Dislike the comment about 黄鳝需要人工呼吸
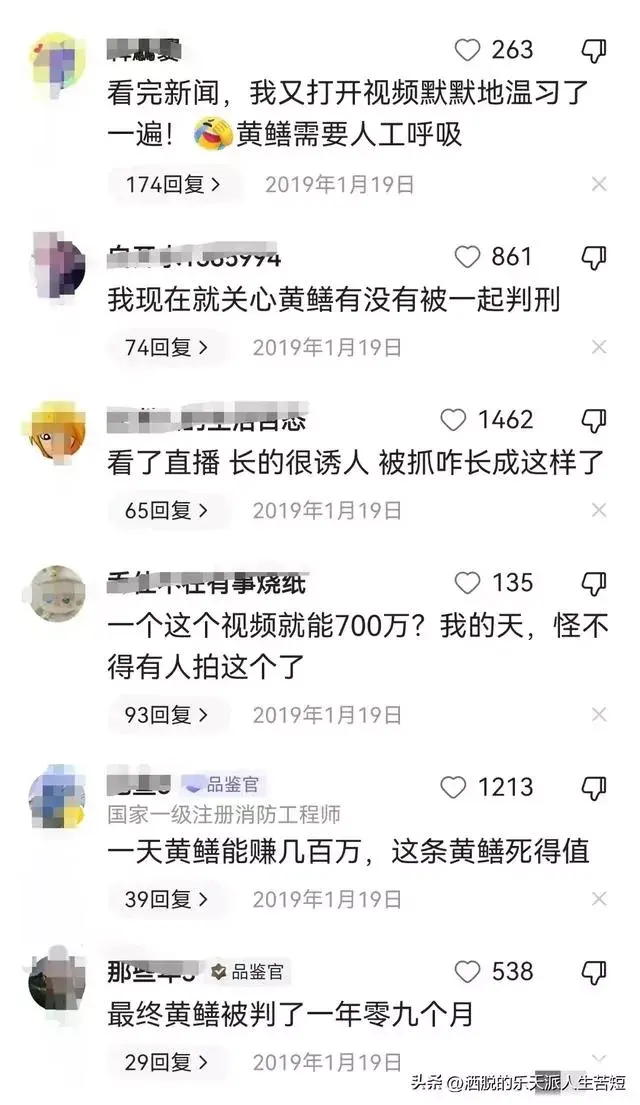This screenshot has height=1105, width=640. [594, 50]
